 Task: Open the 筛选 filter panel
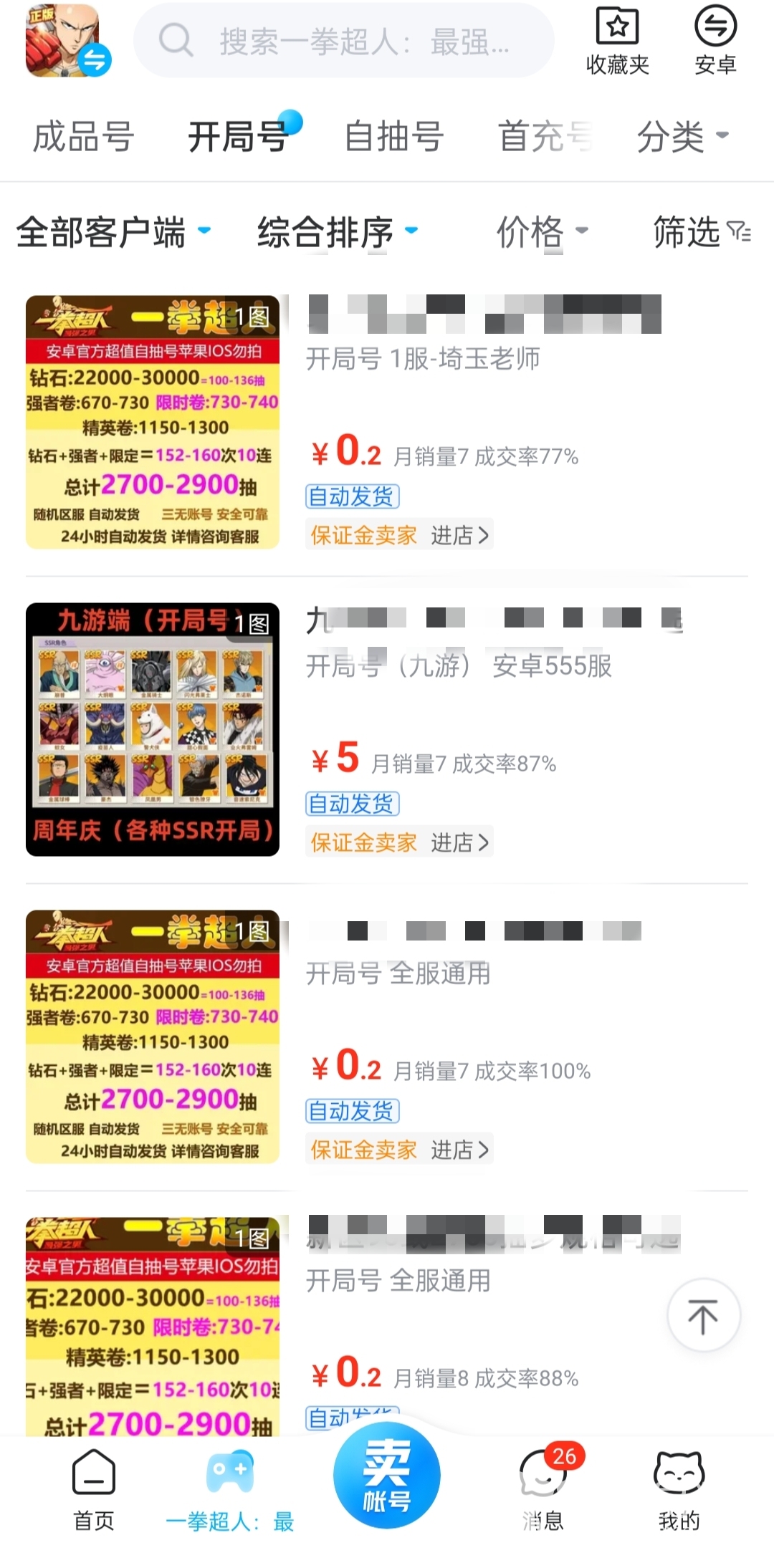click(x=701, y=232)
